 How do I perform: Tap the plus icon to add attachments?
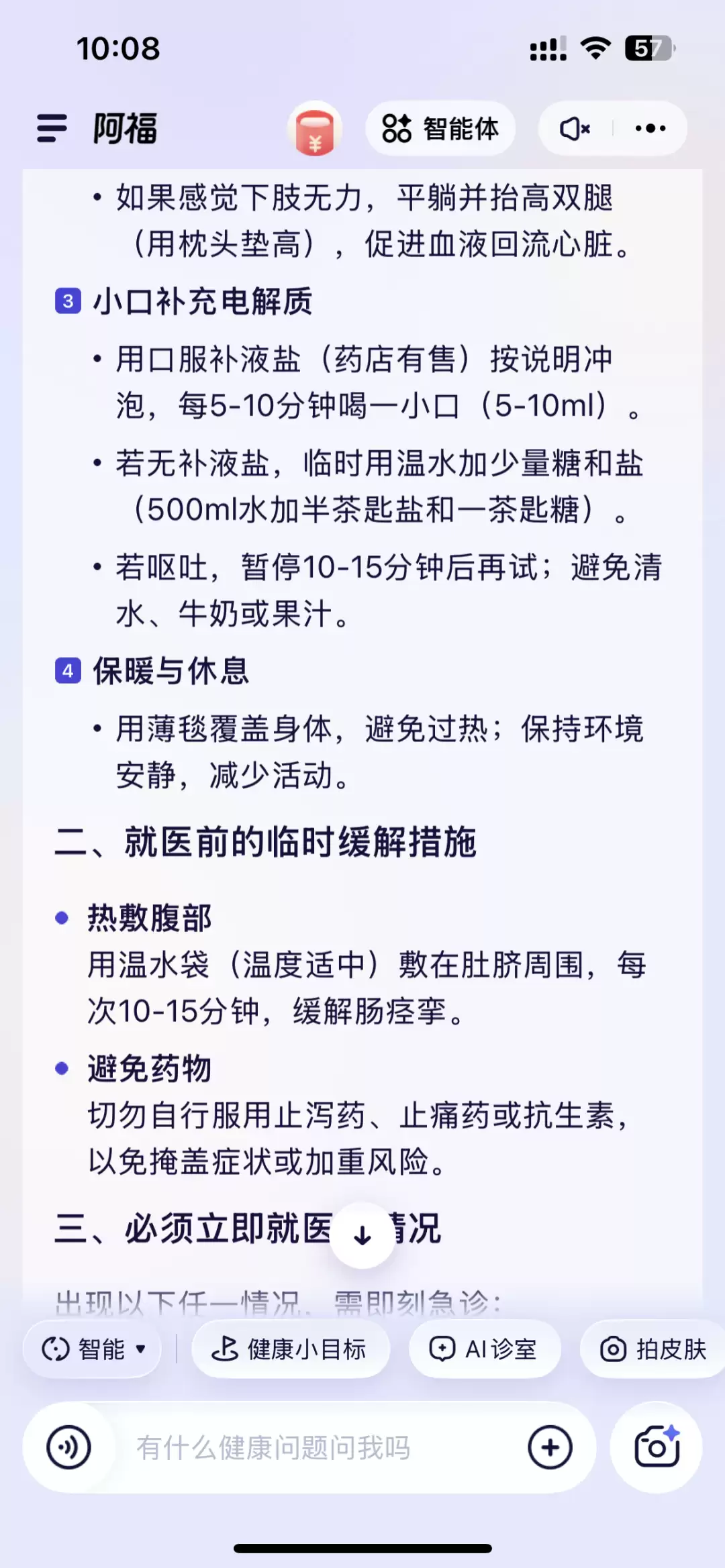[x=550, y=1447]
